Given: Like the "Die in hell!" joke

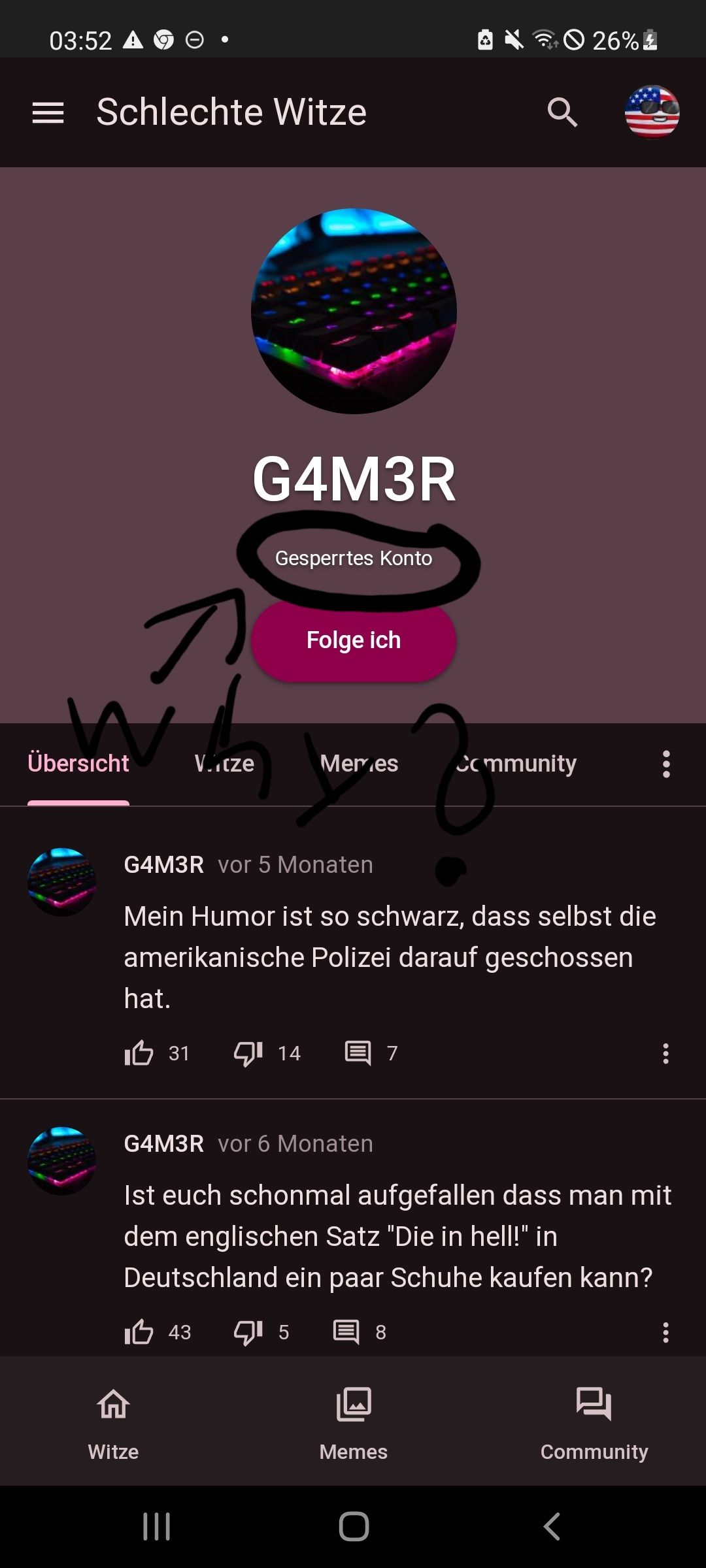Looking at the screenshot, I should point(139,1332).
